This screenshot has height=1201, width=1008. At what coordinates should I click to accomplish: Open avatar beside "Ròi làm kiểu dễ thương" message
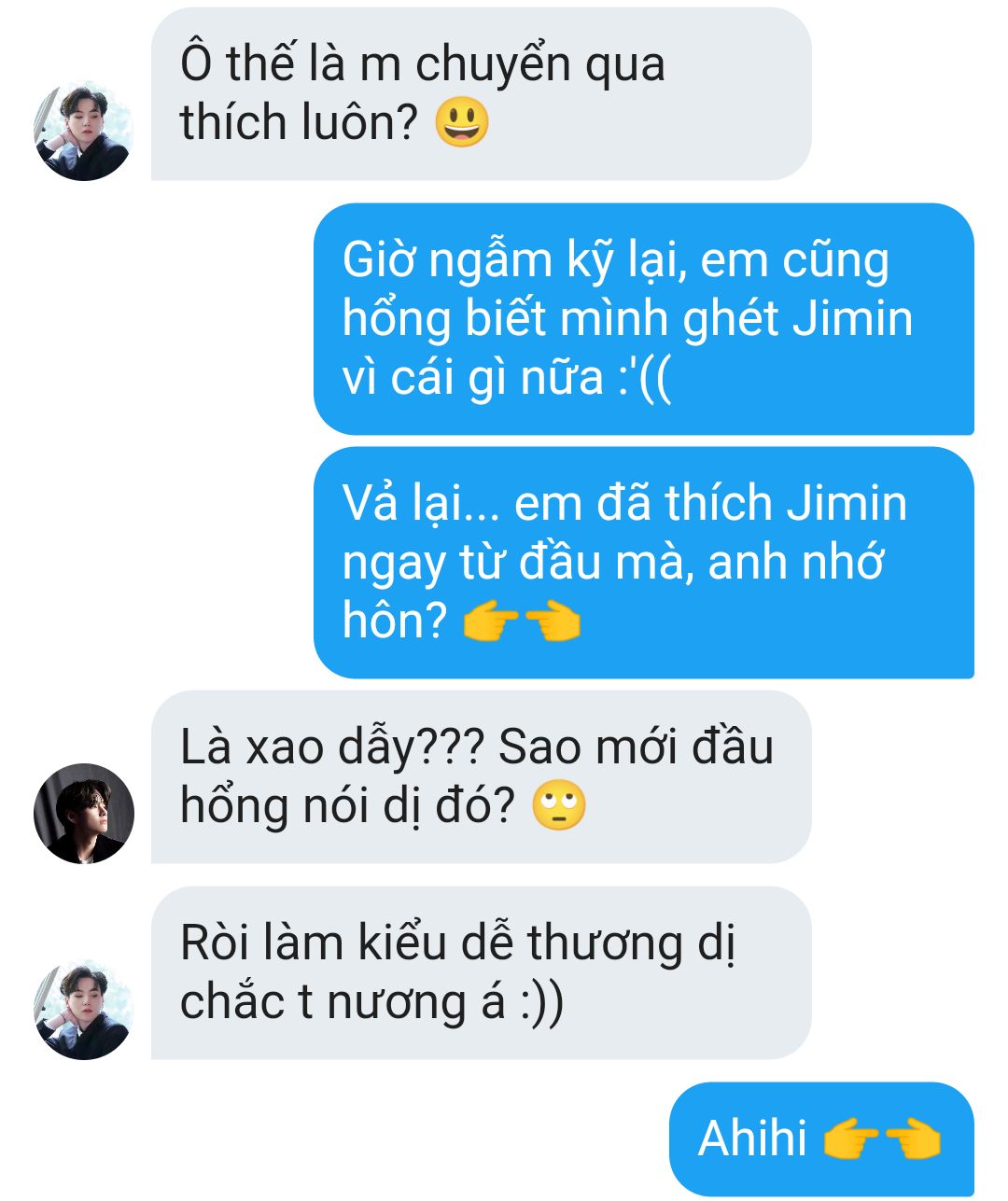[x=84, y=1010]
